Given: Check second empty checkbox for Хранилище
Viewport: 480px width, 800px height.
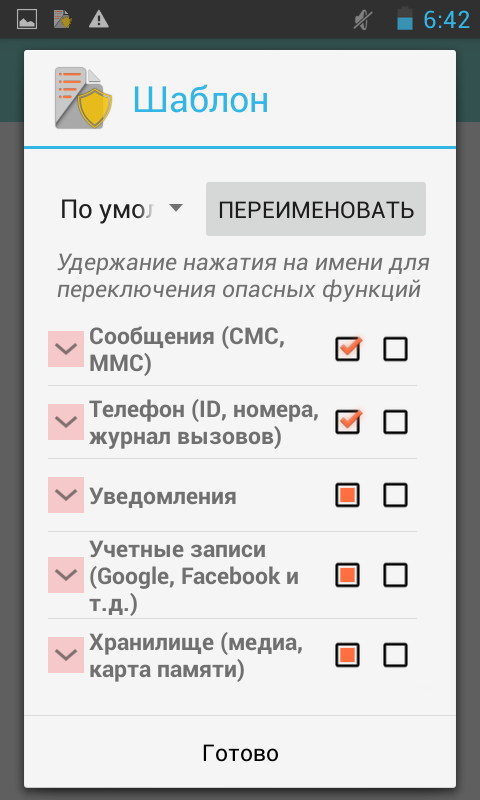Looking at the screenshot, I should click(x=395, y=655).
